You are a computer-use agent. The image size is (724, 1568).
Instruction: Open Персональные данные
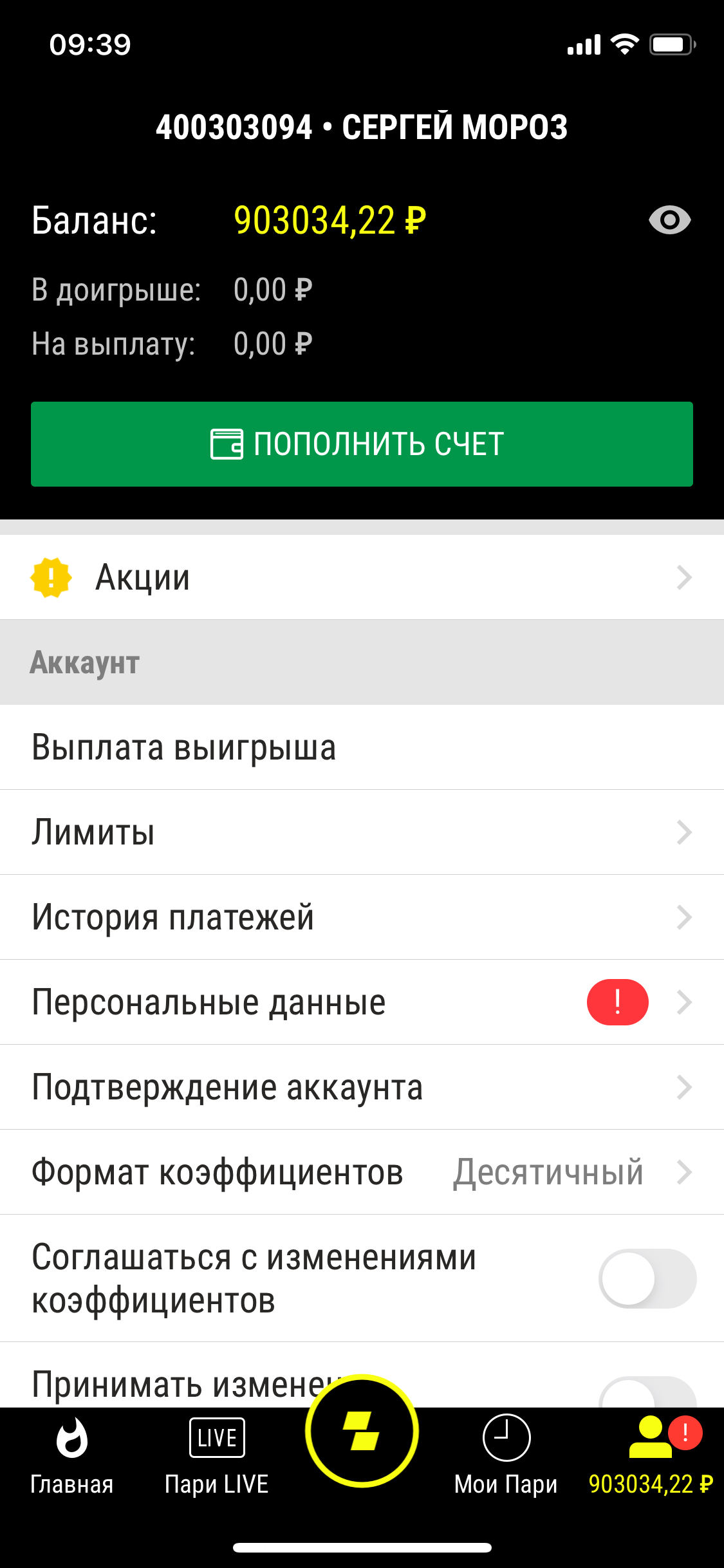pos(362,1002)
